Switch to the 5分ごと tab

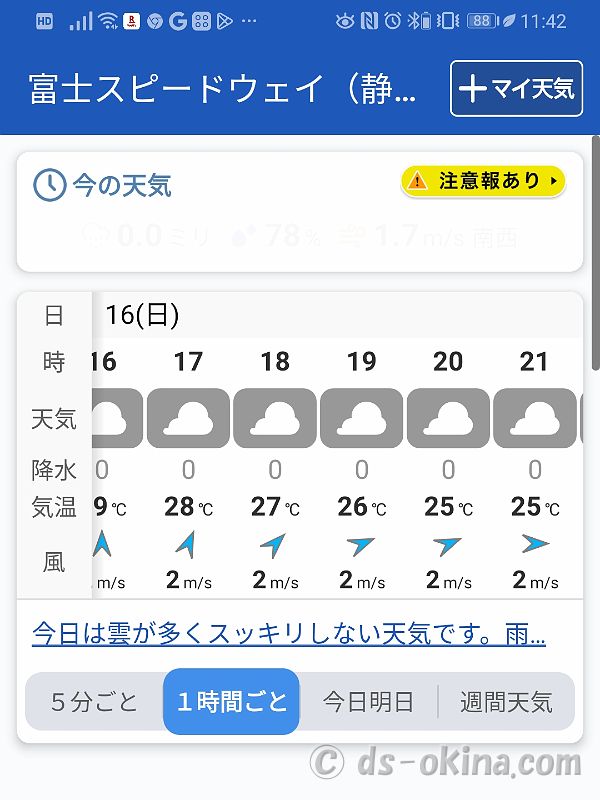(x=95, y=701)
